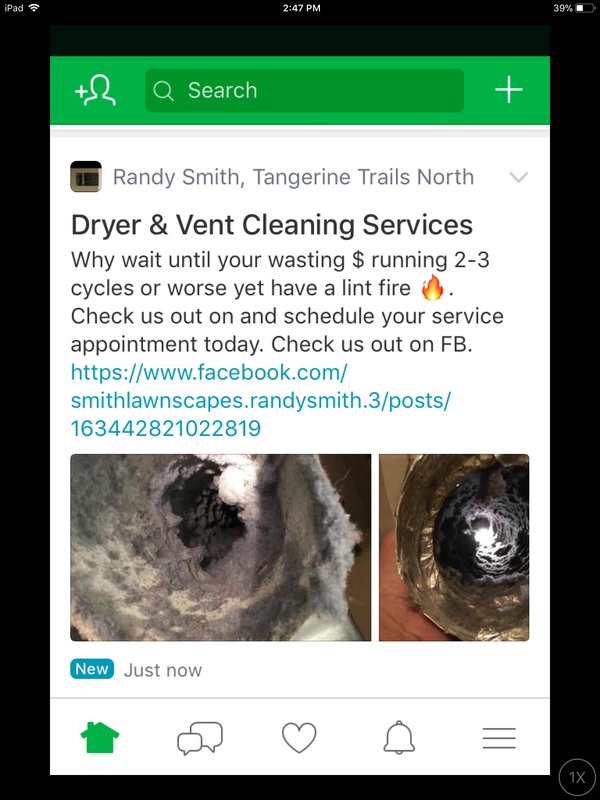
Task: Switch to the messages tab
Action: [199, 739]
